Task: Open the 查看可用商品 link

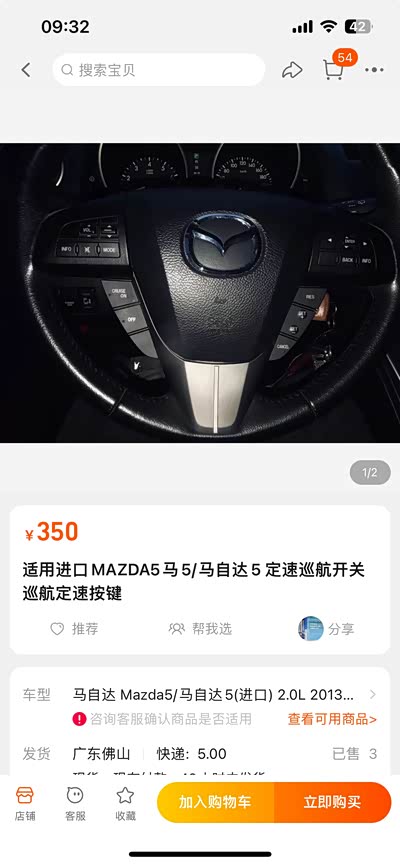Action: [x=333, y=719]
